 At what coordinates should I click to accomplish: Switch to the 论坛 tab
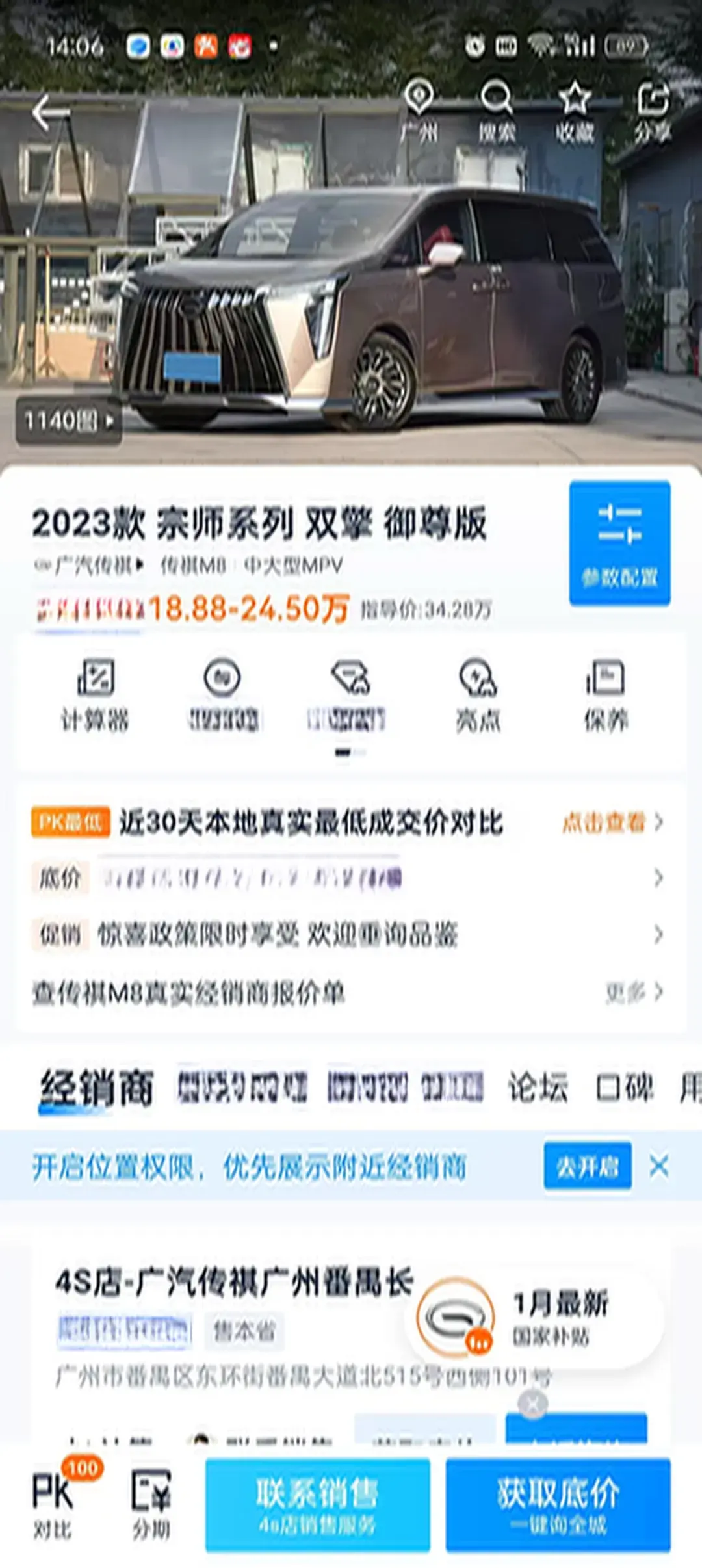(x=538, y=1088)
